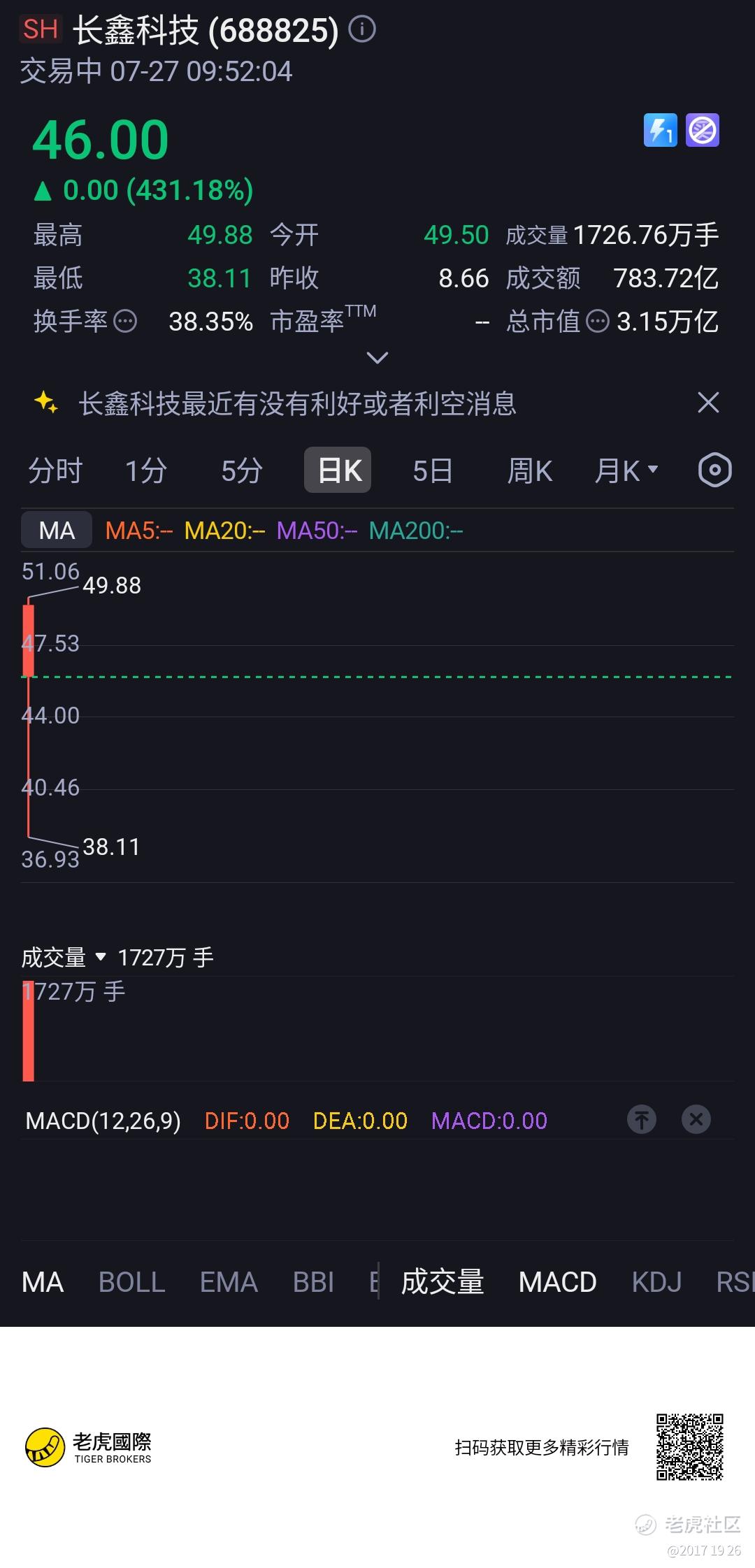
Task: Open the info icon beside 长鑫科技 (688825)
Action: 362,30
